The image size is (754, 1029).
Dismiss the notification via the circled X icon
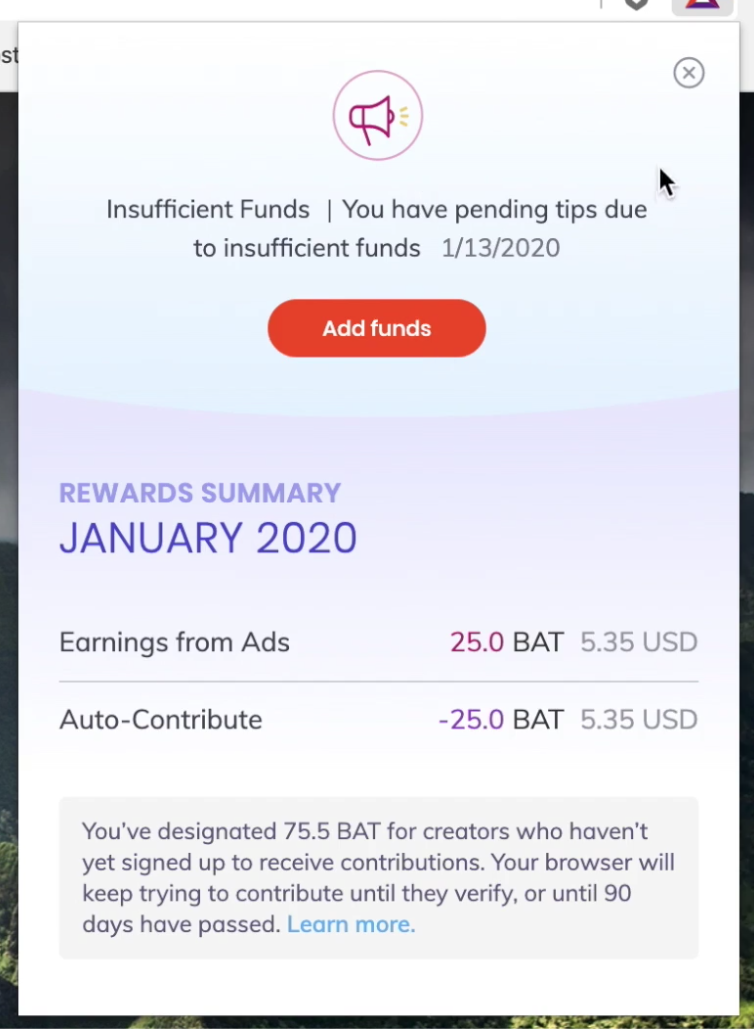[688, 73]
